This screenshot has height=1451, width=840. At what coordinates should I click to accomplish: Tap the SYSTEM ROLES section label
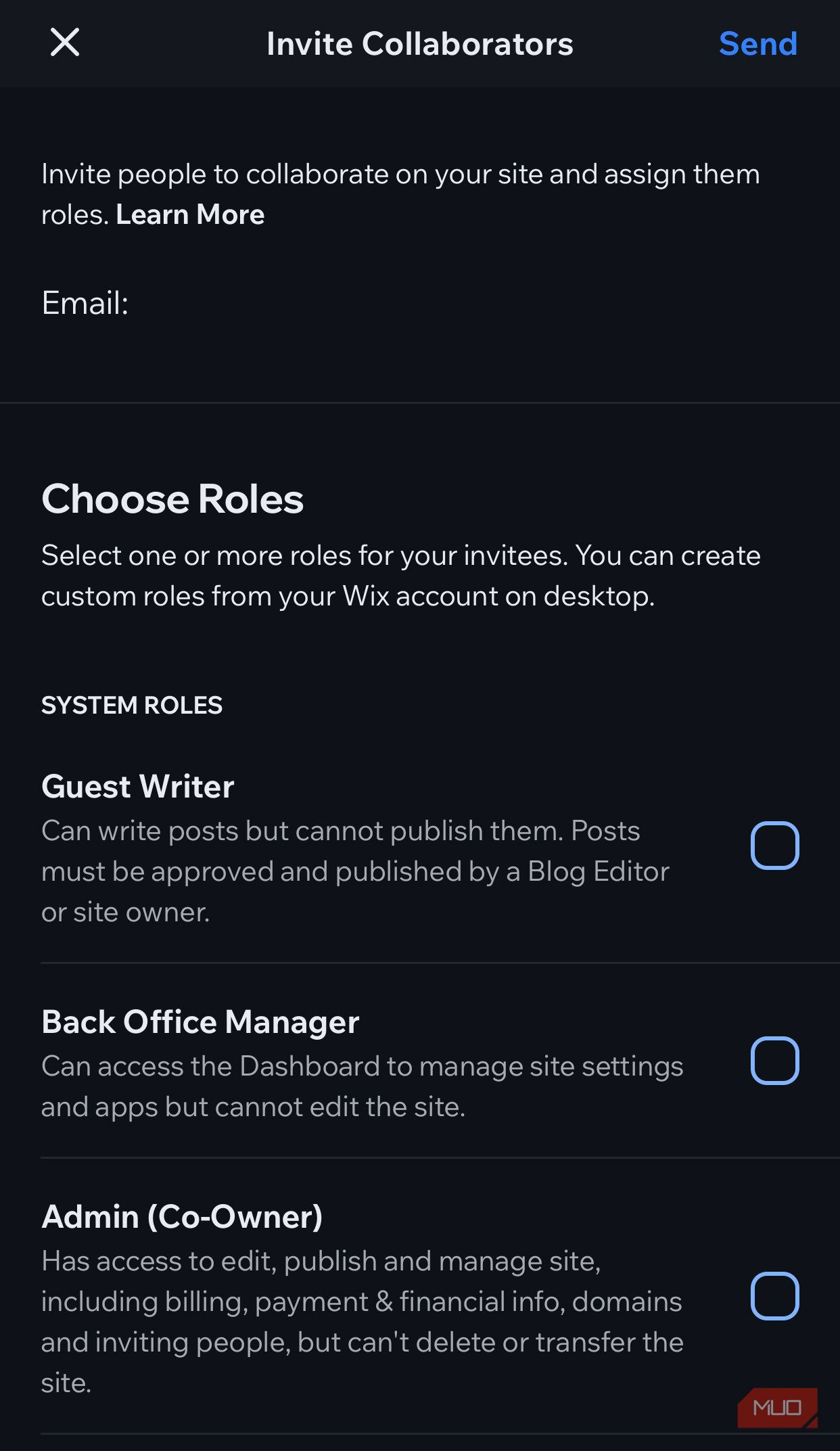(x=133, y=705)
